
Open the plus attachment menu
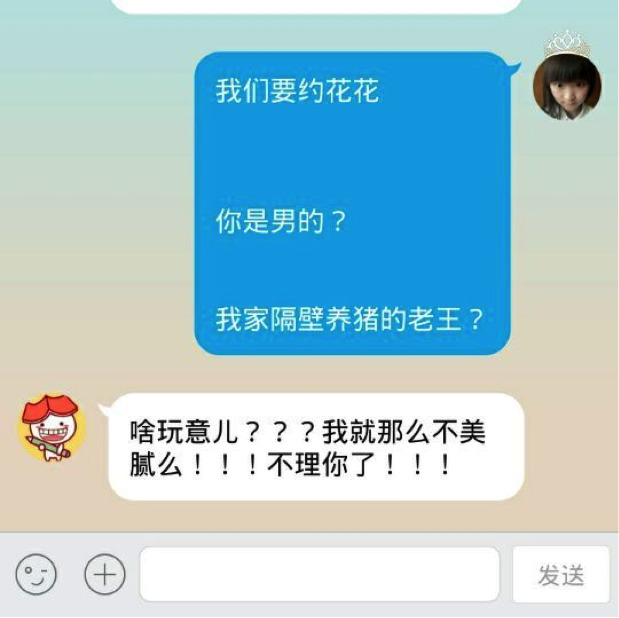tap(104, 575)
